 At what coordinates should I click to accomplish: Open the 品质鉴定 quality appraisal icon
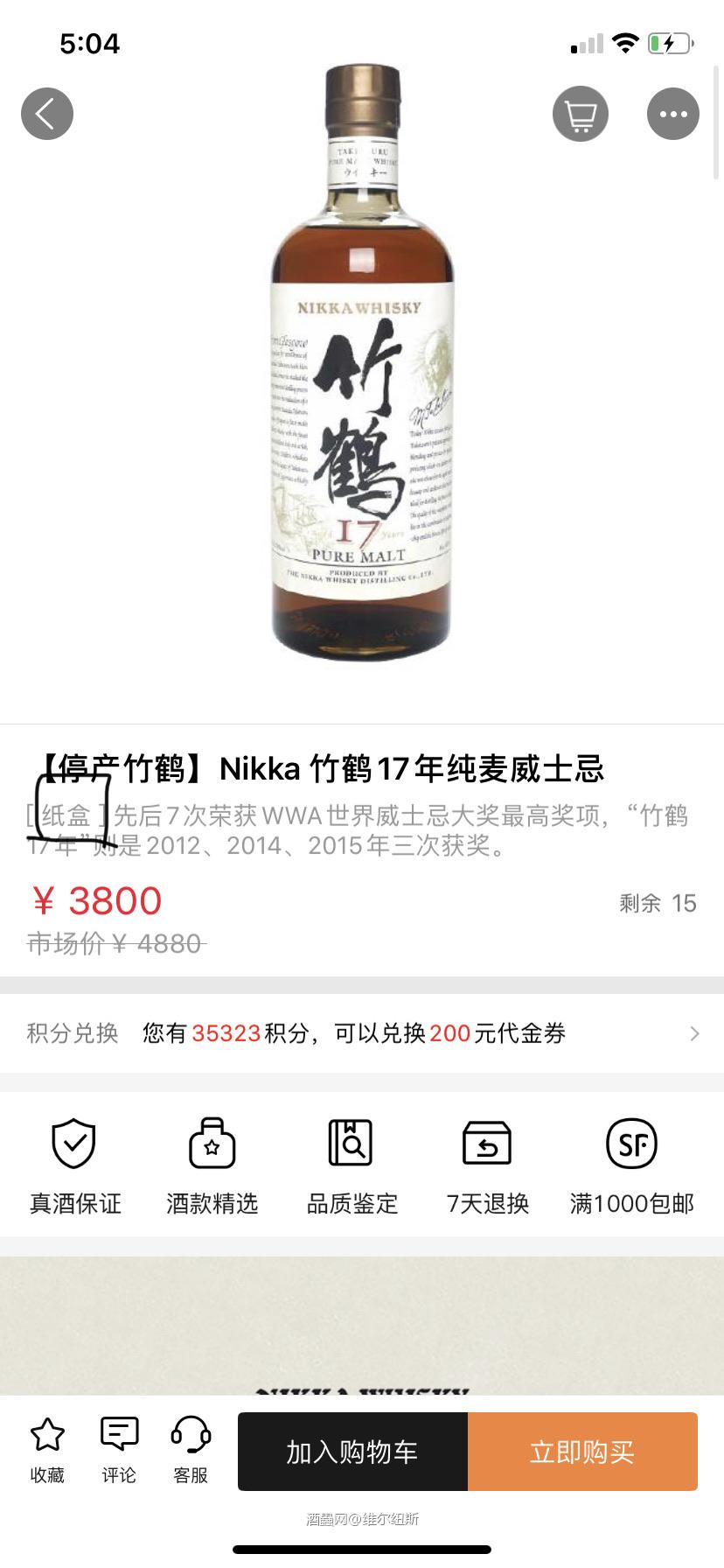[351, 1164]
